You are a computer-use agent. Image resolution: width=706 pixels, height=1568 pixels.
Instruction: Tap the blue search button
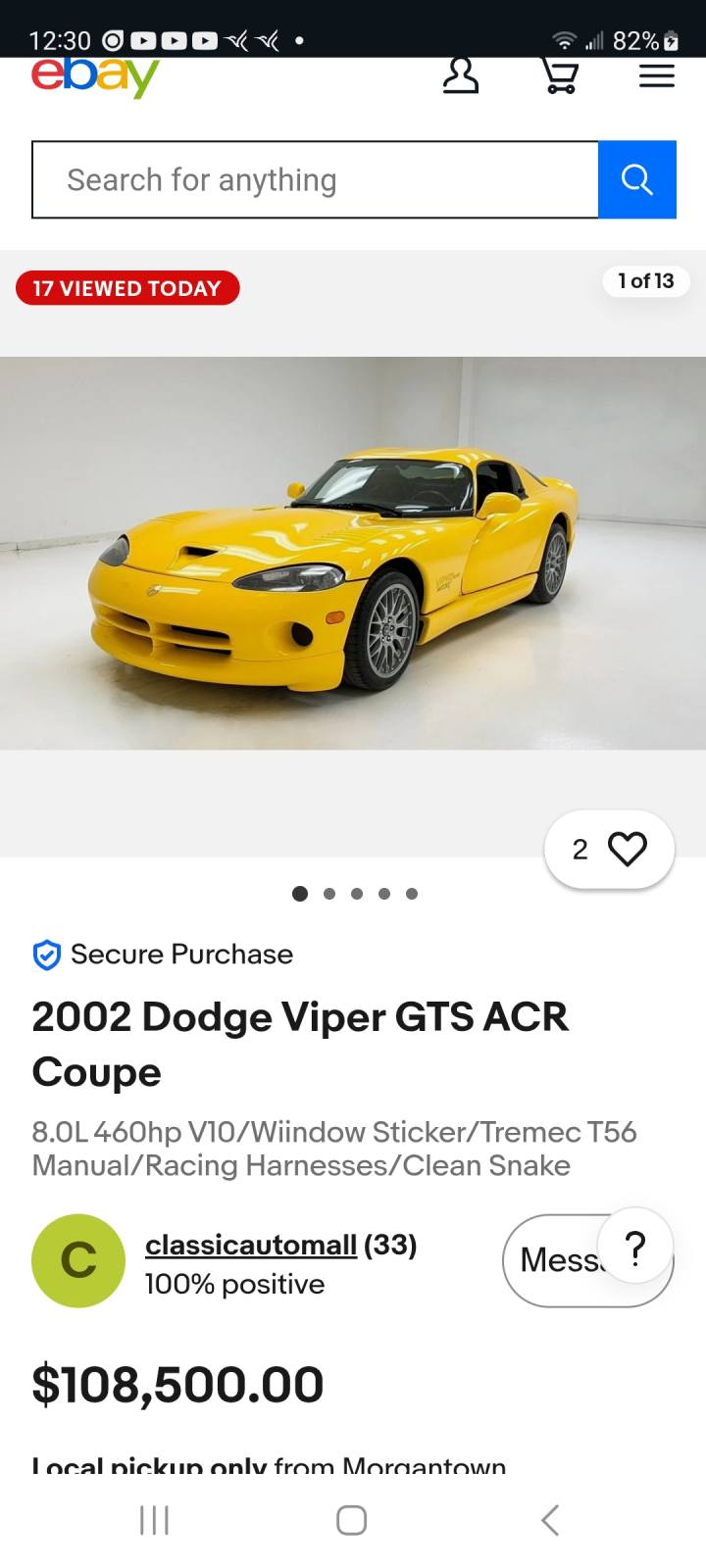[x=637, y=179]
